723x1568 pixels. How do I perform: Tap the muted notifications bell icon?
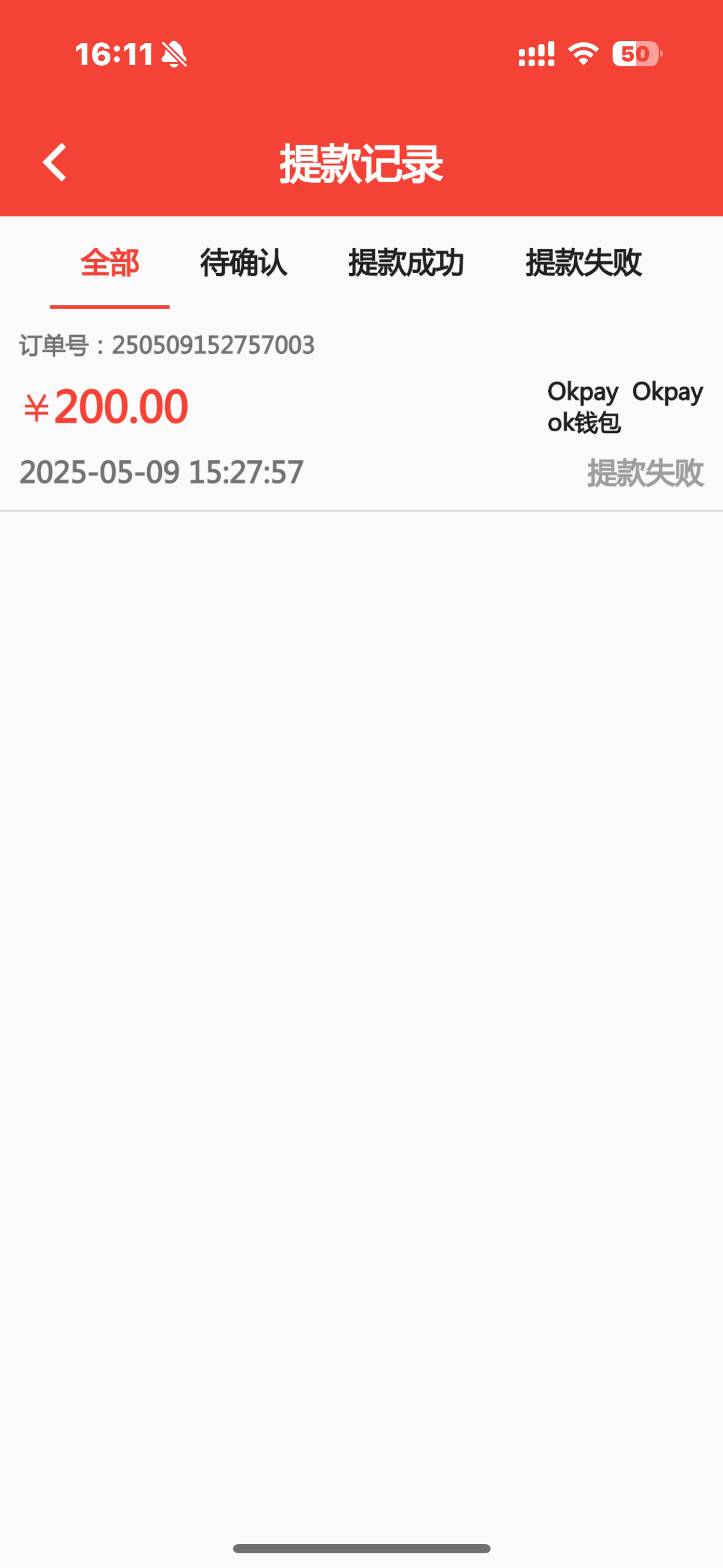tap(174, 54)
